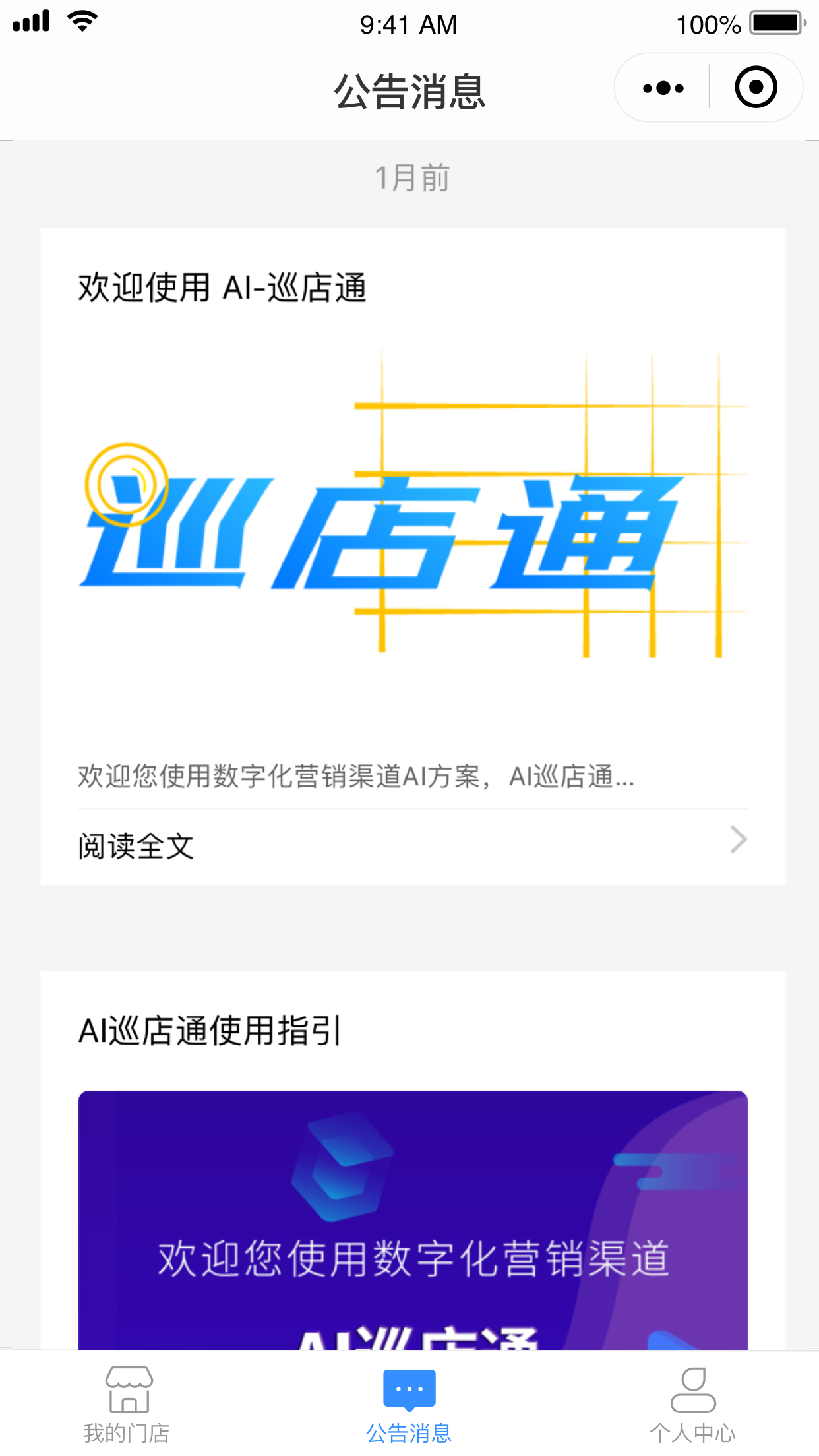Close the mini program with the circle button
The image size is (819, 1456).
(756, 87)
